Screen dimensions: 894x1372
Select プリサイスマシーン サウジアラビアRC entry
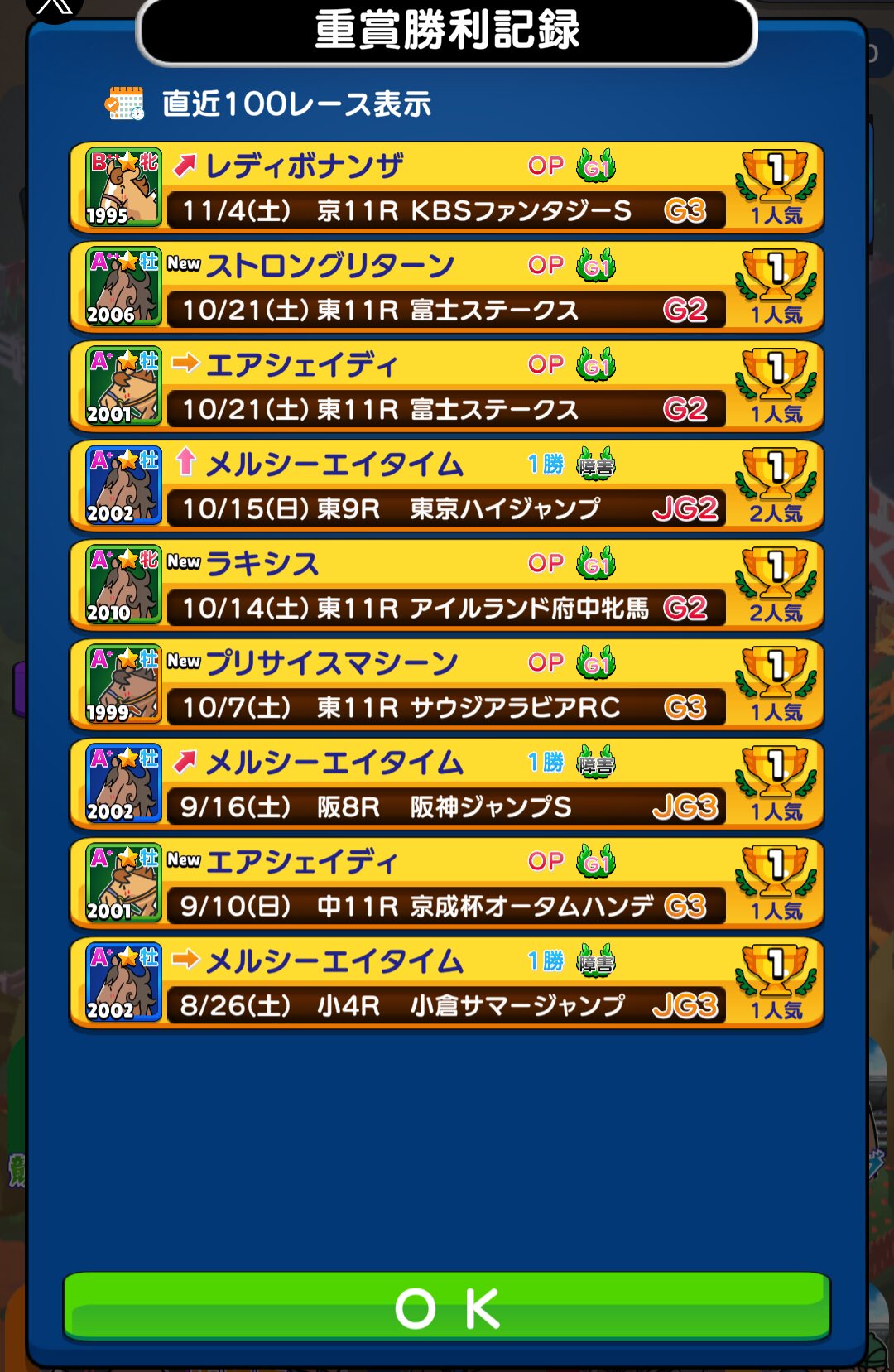[x=447, y=686]
